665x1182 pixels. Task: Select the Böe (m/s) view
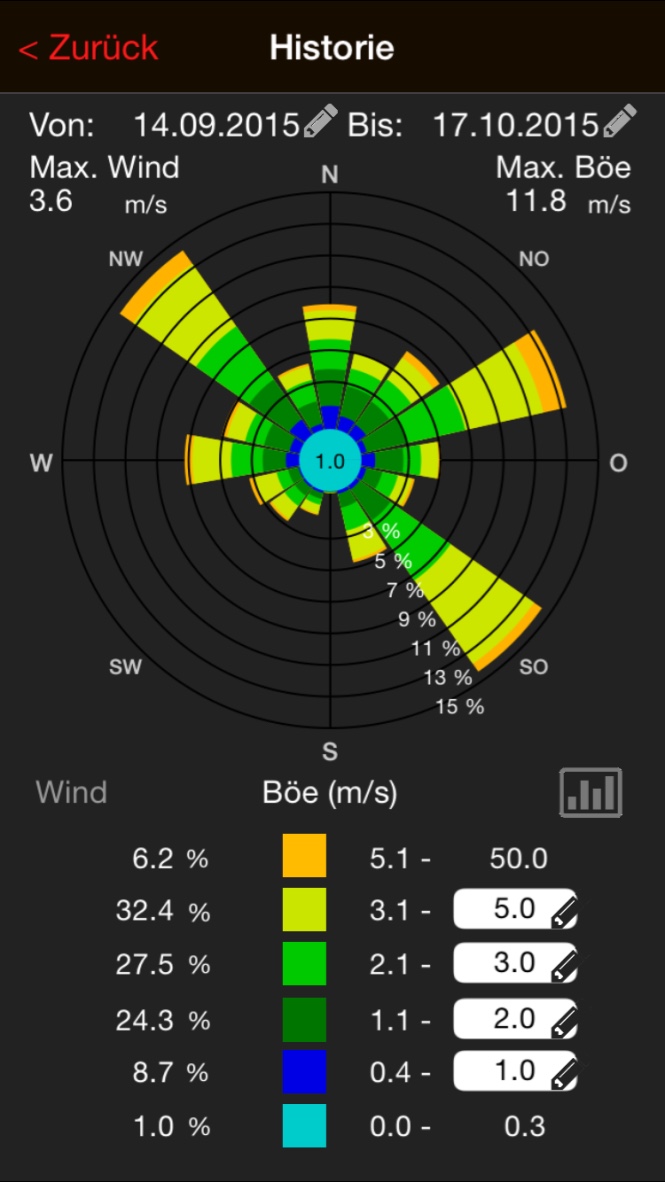(330, 793)
